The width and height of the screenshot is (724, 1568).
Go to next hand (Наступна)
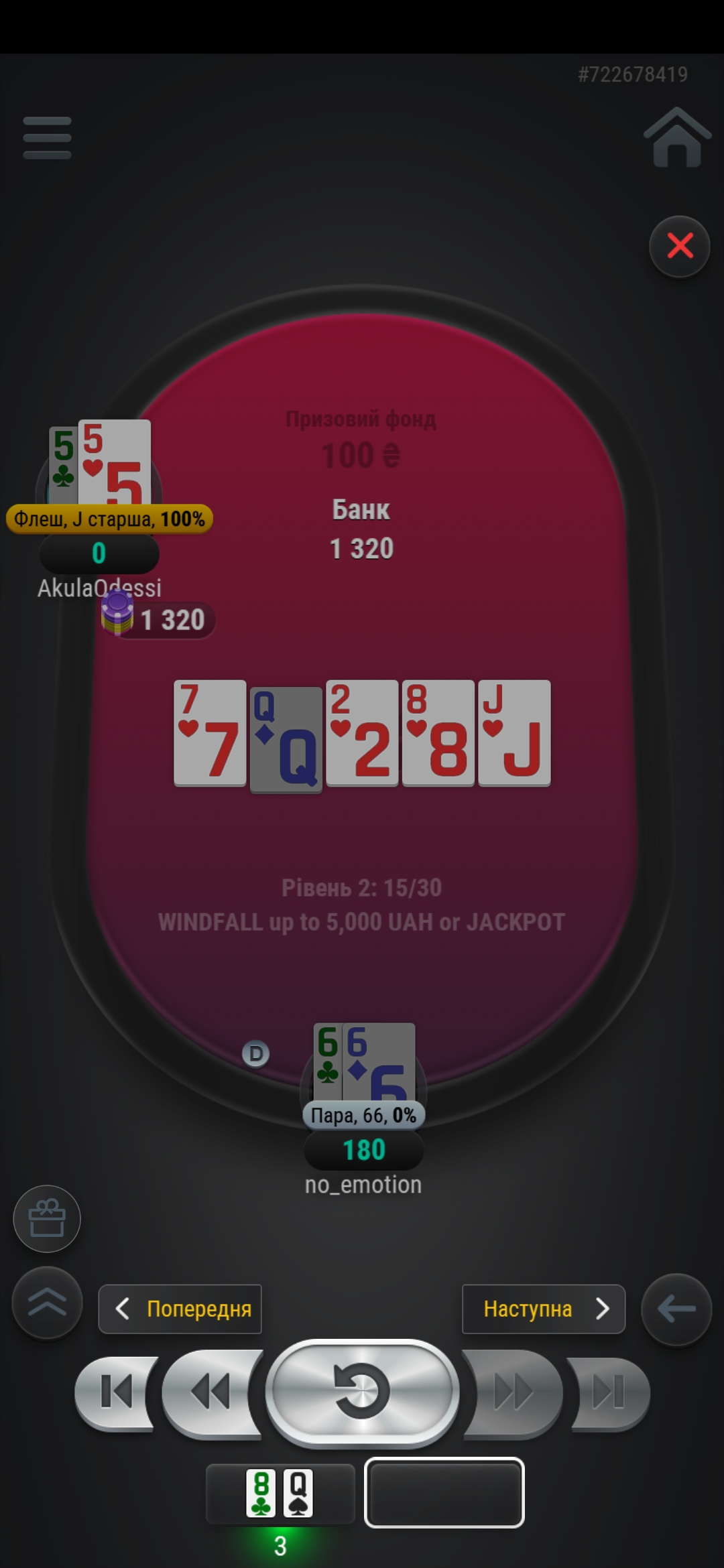(544, 1309)
